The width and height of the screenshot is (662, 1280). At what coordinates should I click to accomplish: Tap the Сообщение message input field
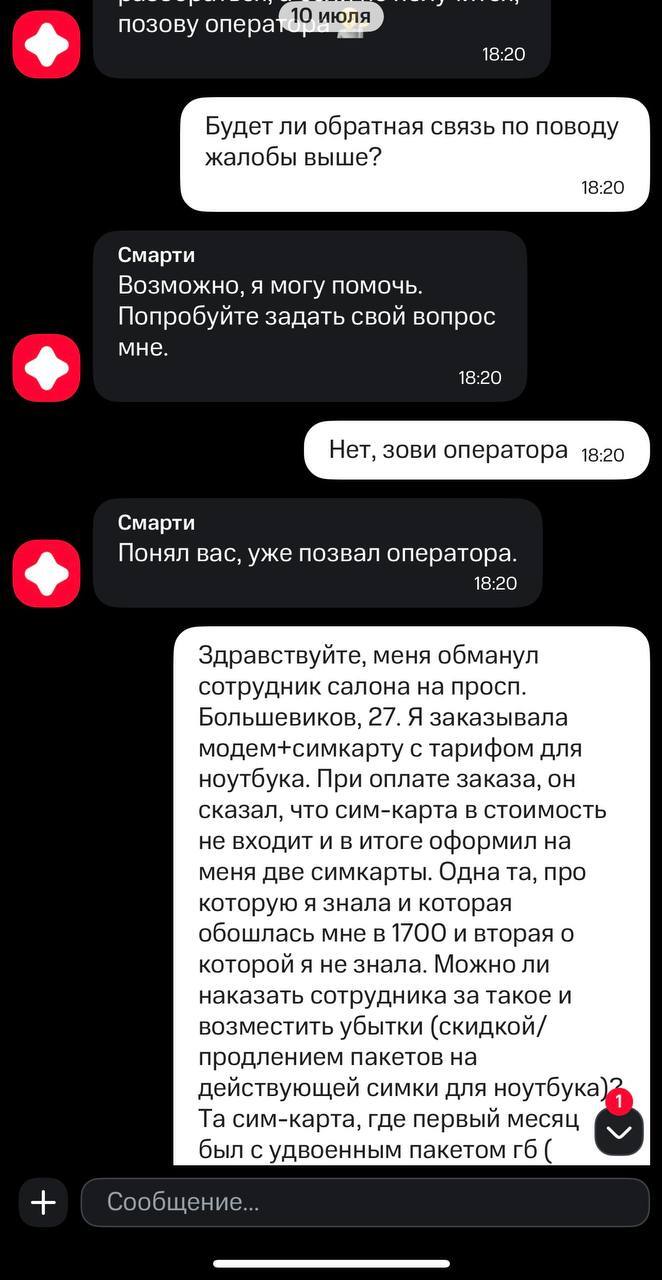[364, 1202]
